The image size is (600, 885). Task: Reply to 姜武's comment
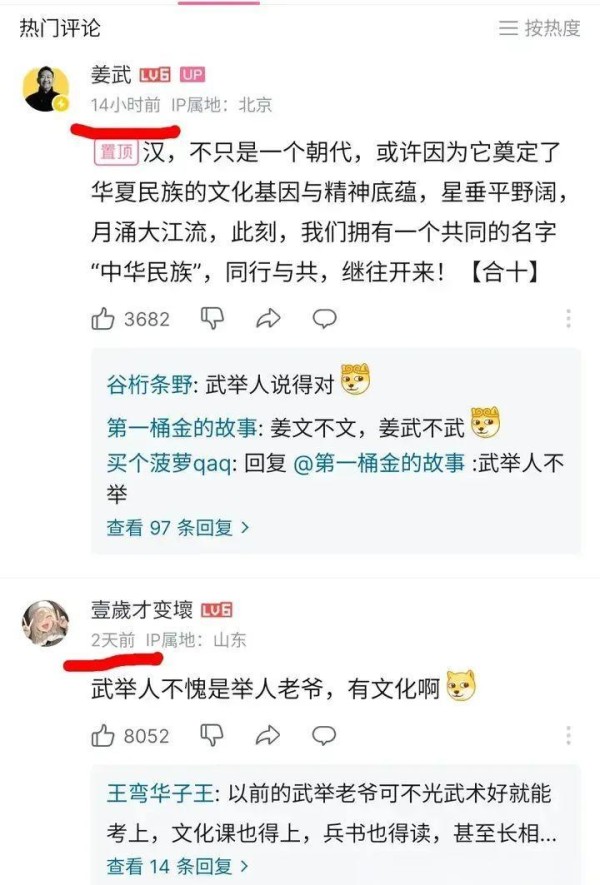tap(324, 319)
